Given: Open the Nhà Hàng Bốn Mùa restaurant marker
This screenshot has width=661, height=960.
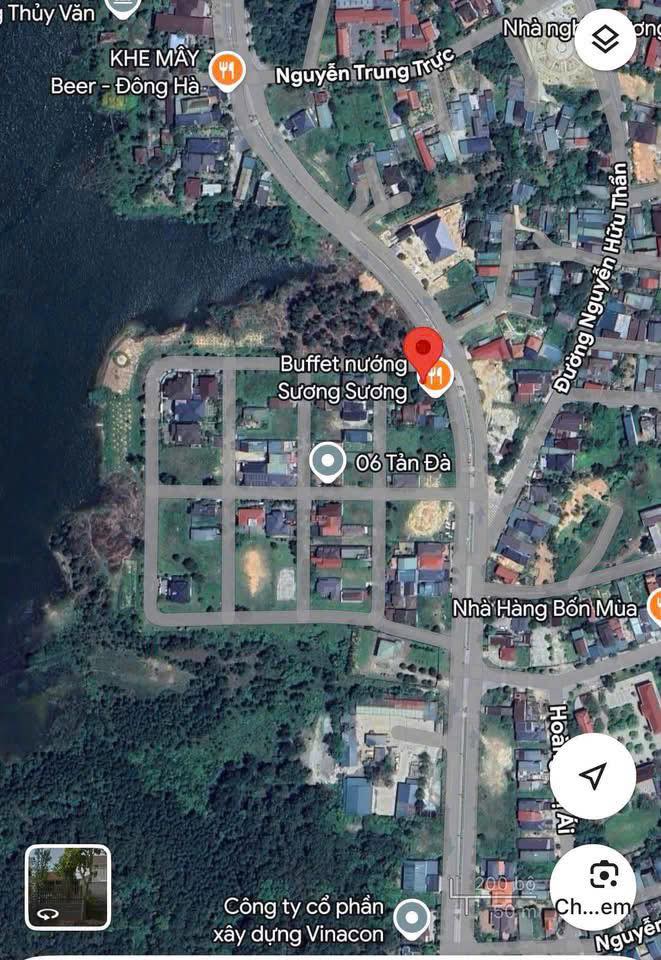Looking at the screenshot, I should tap(653, 605).
